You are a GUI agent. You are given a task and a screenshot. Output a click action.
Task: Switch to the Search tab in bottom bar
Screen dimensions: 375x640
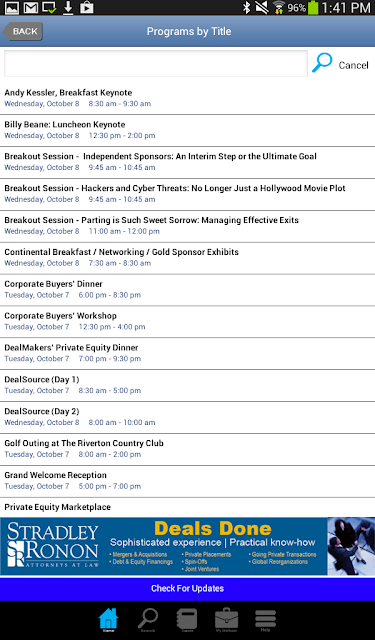(x=148, y=620)
